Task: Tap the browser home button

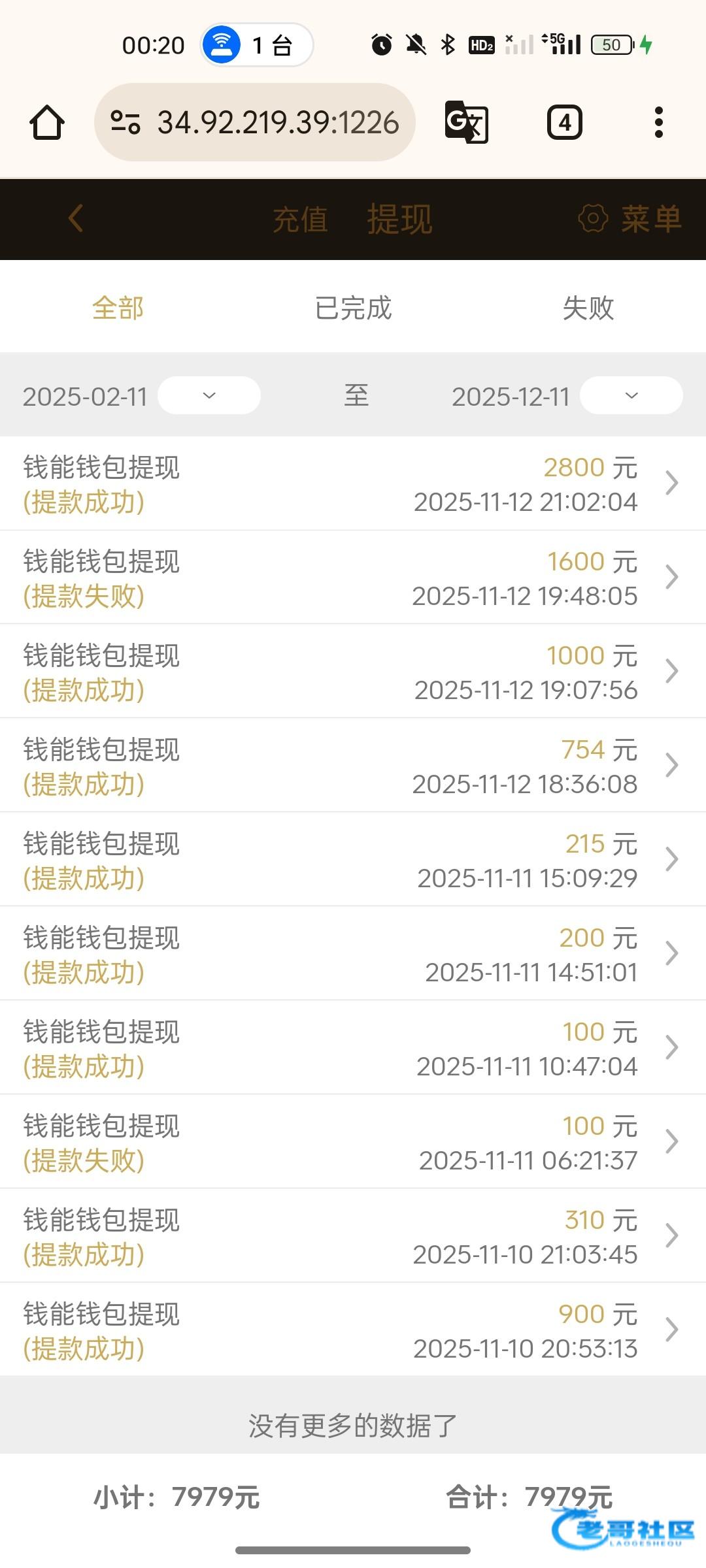Action: [47, 122]
